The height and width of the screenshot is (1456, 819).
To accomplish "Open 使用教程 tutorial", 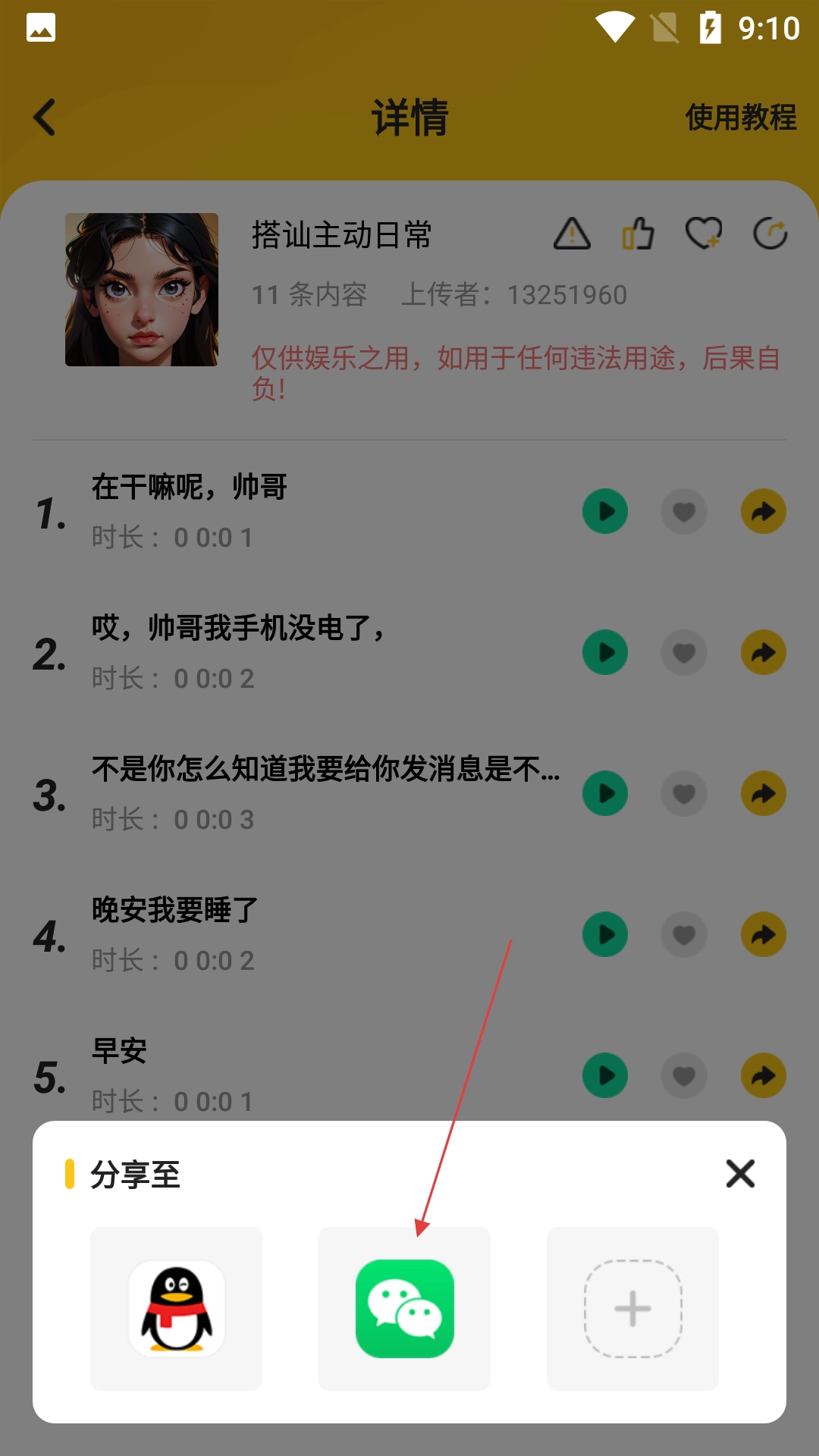I will point(740,118).
